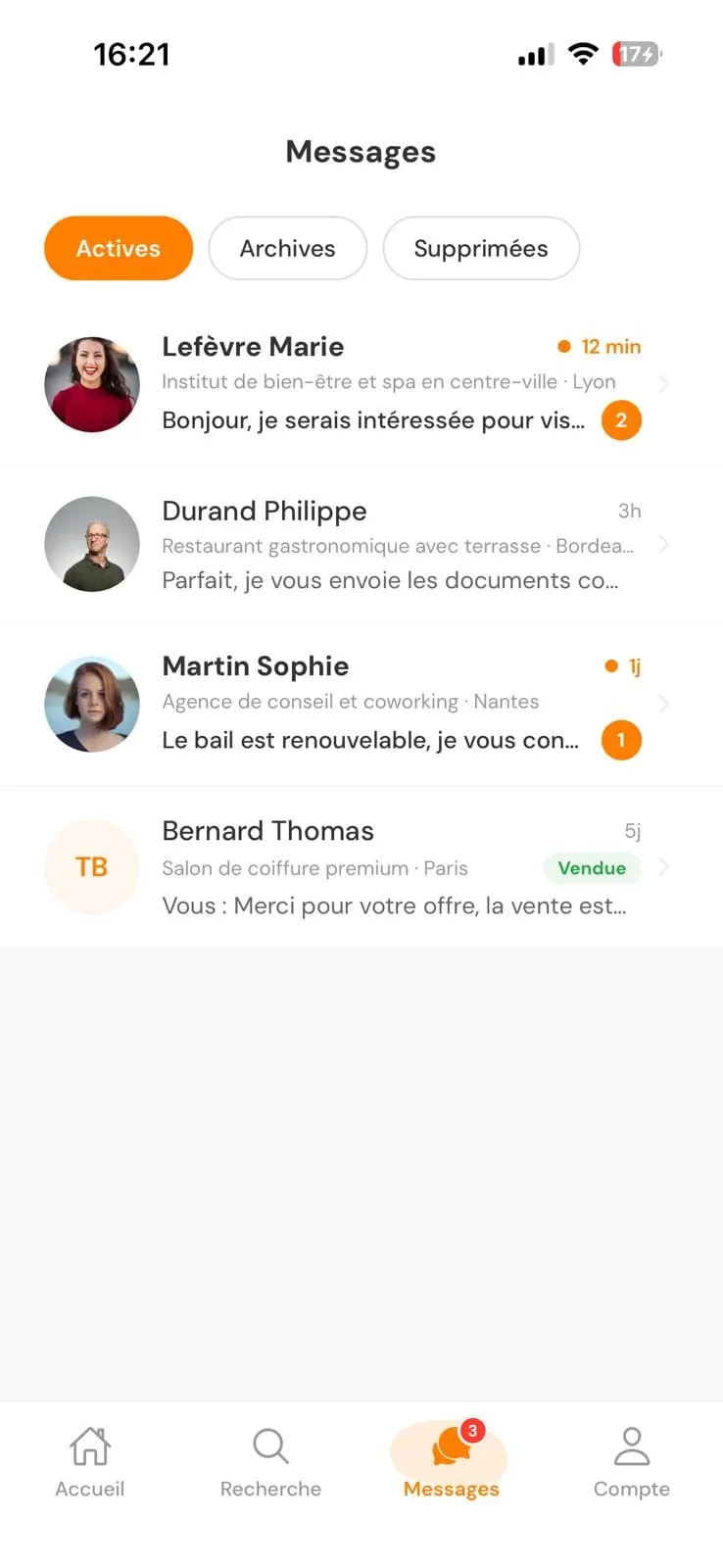Click the unread count badge on Lefèvre Marie's message
This screenshot has height=1568, width=723.
coord(620,419)
